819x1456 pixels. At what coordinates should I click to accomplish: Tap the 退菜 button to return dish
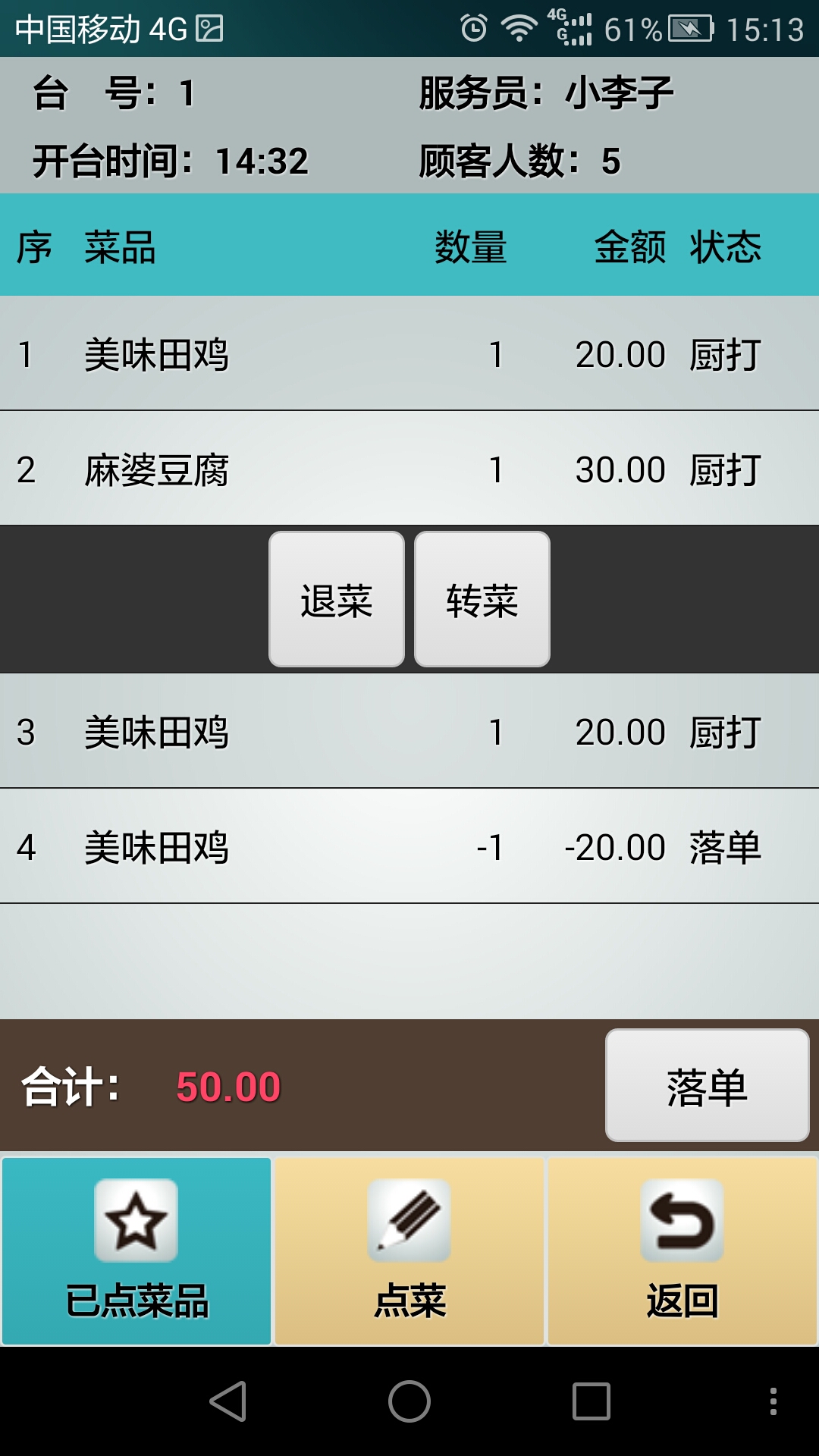336,599
